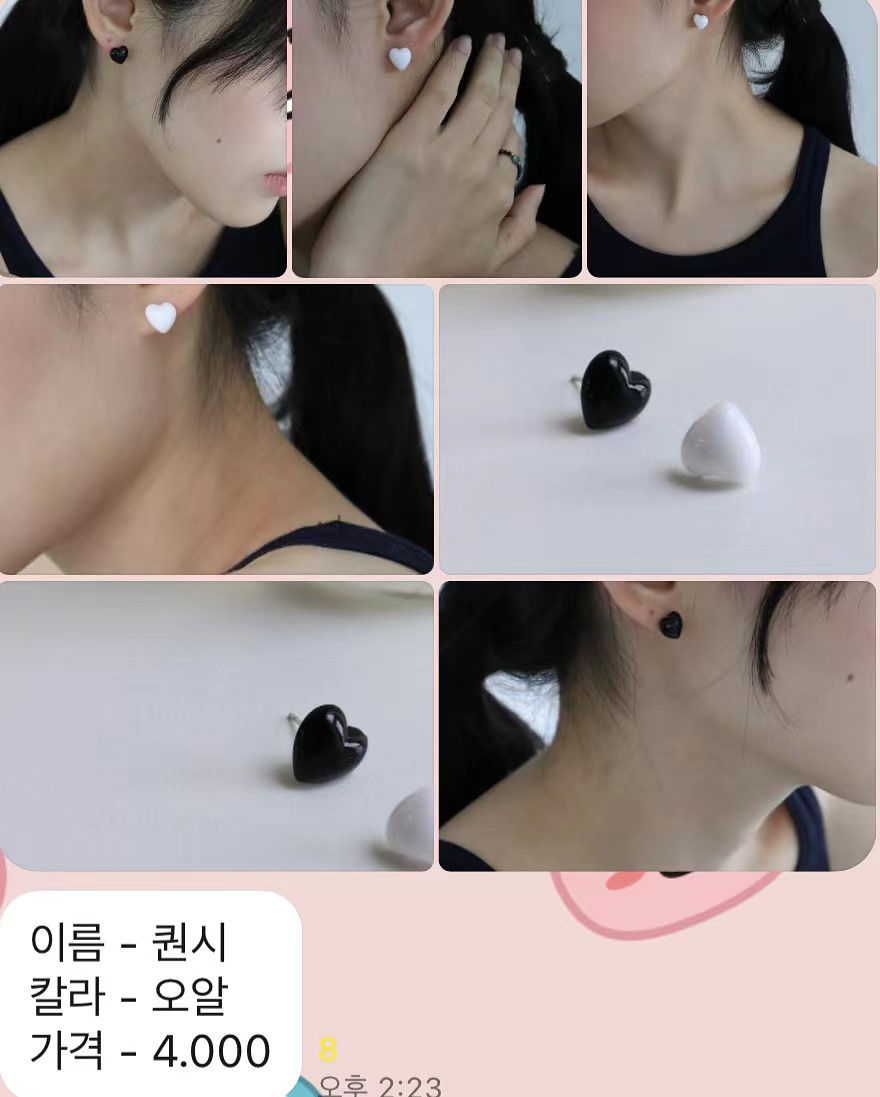View top-row photo with navy tank top
The image size is (880, 1097).
732,138
